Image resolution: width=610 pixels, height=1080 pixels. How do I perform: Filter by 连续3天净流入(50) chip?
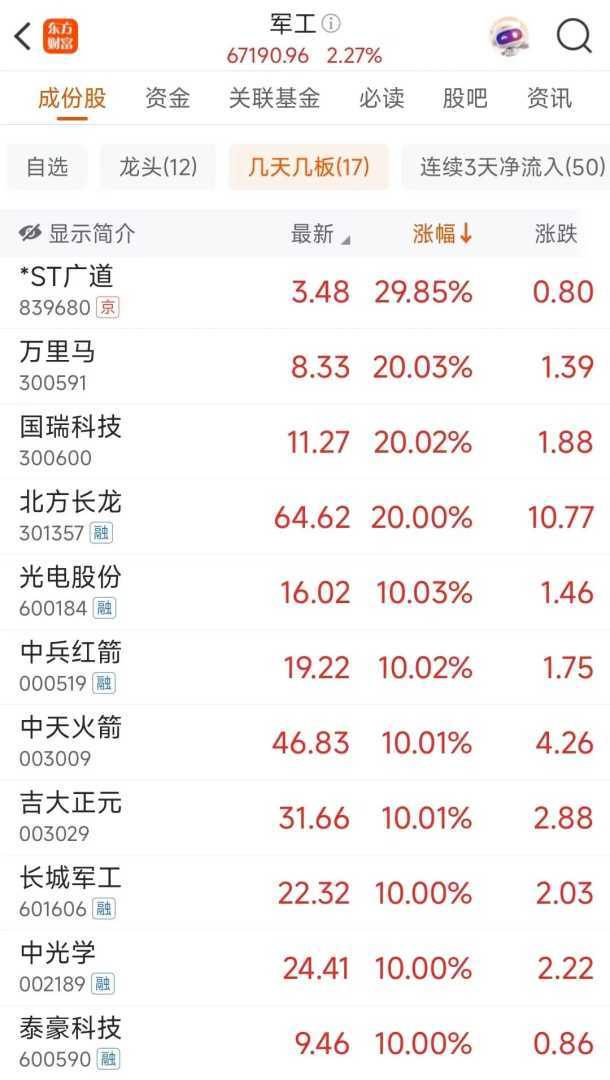(x=512, y=167)
